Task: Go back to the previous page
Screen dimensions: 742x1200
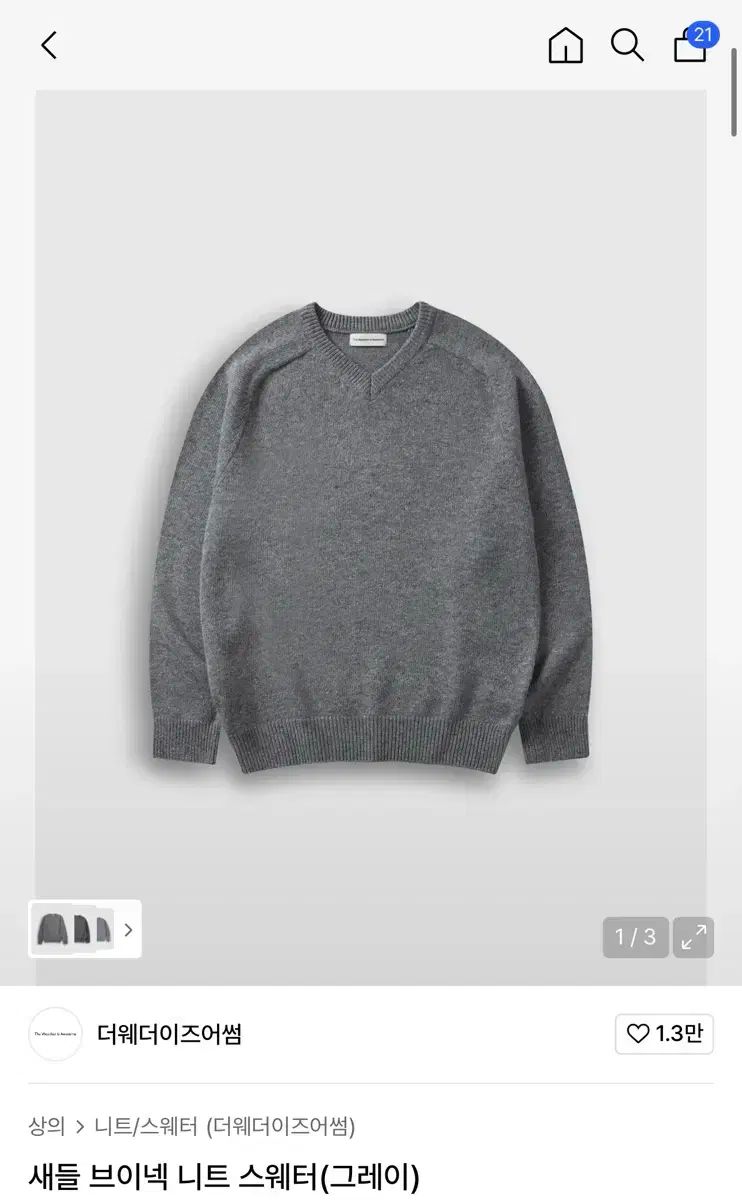Action: (49, 45)
